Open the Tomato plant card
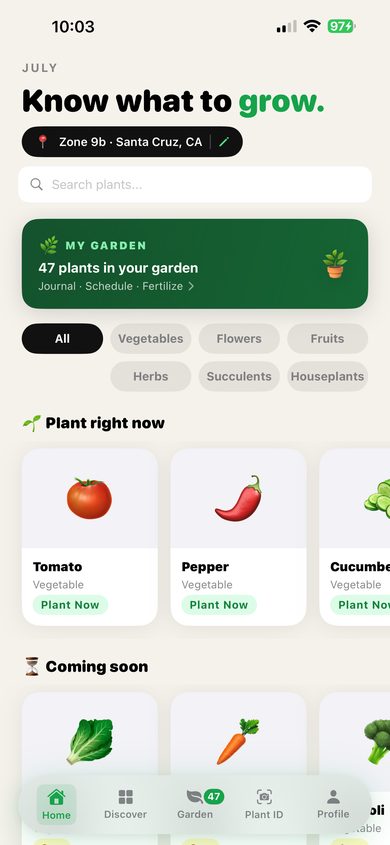Viewport: 390px width, 845px height. point(90,537)
